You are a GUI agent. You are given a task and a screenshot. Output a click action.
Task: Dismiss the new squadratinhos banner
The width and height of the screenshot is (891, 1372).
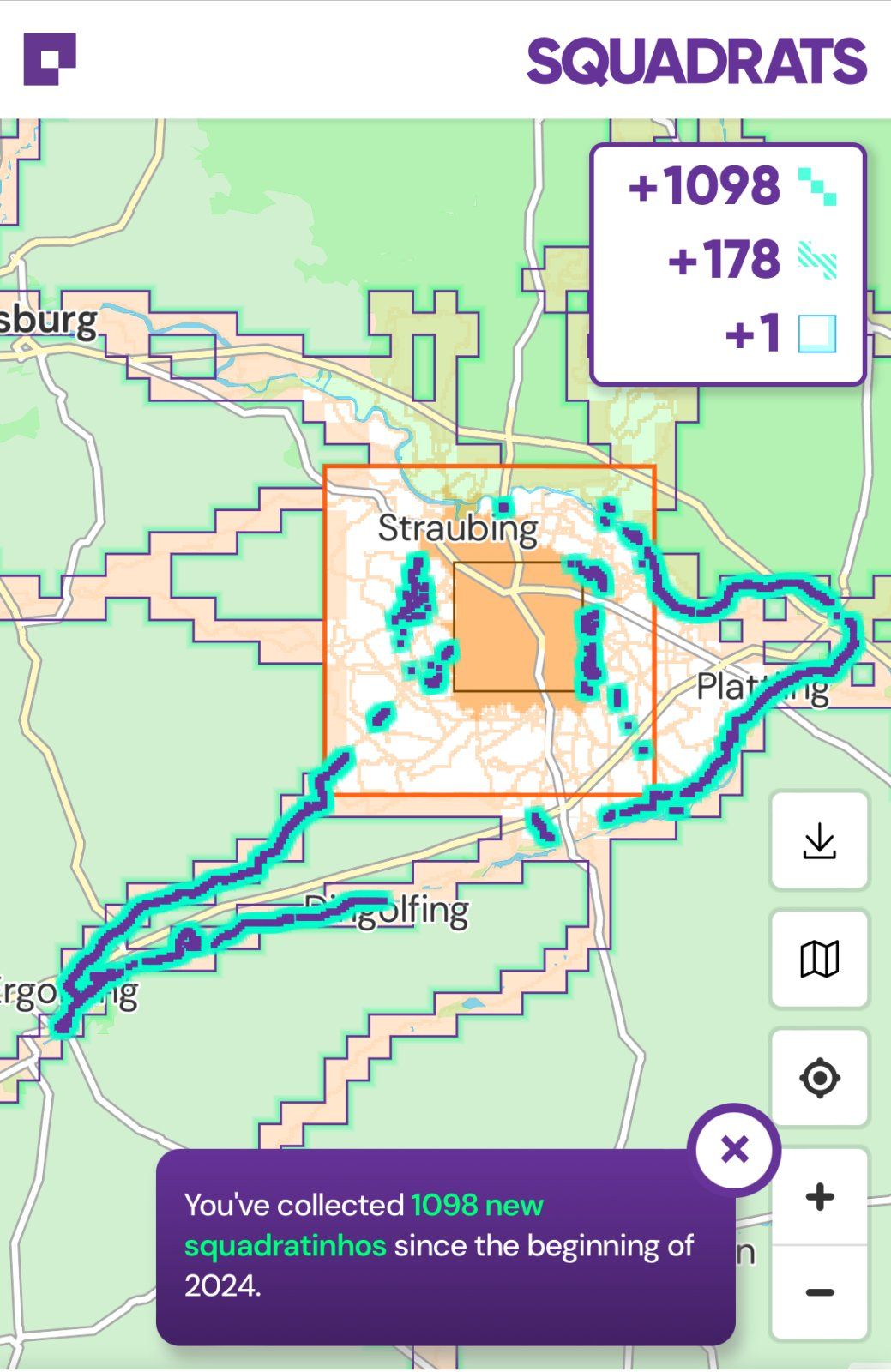734,1150
